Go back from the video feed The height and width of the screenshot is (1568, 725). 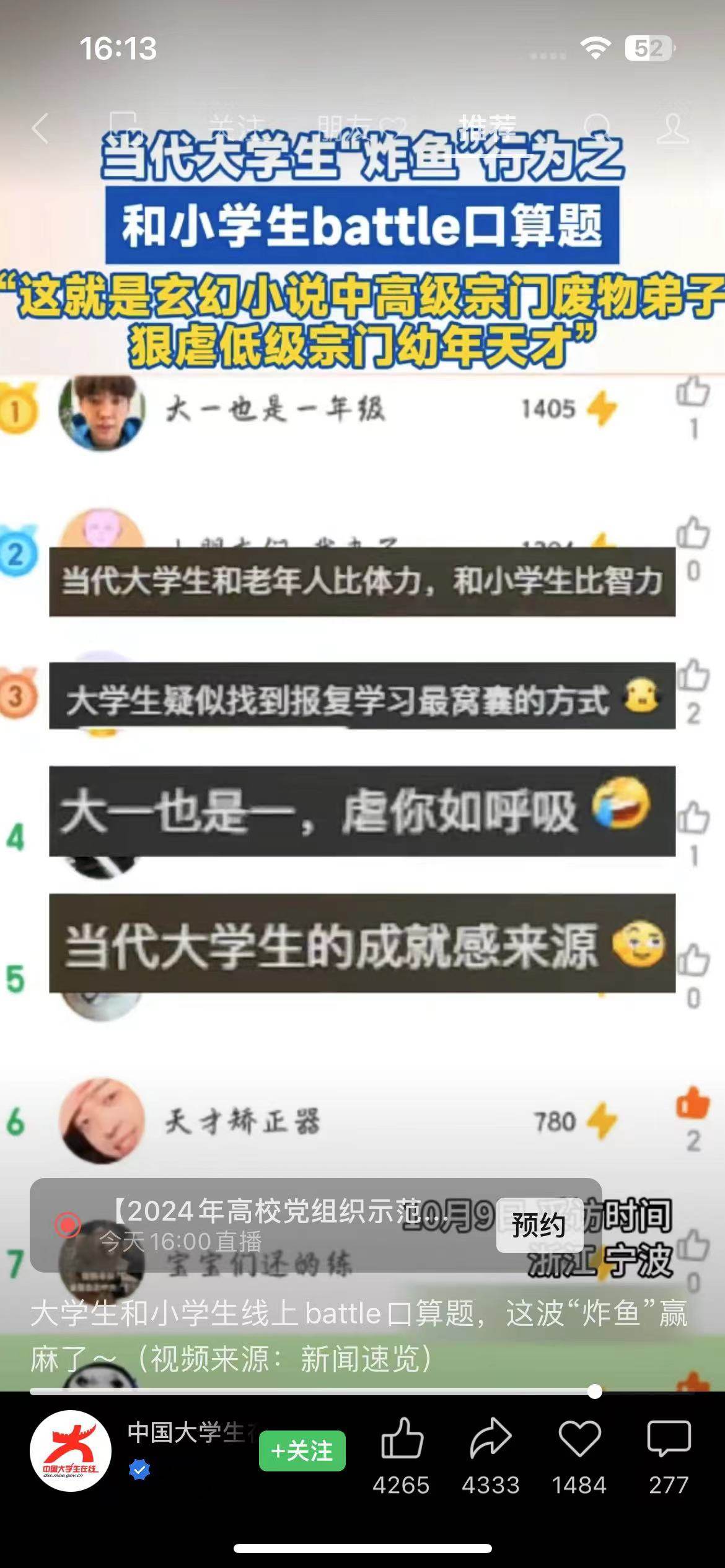(41, 129)
